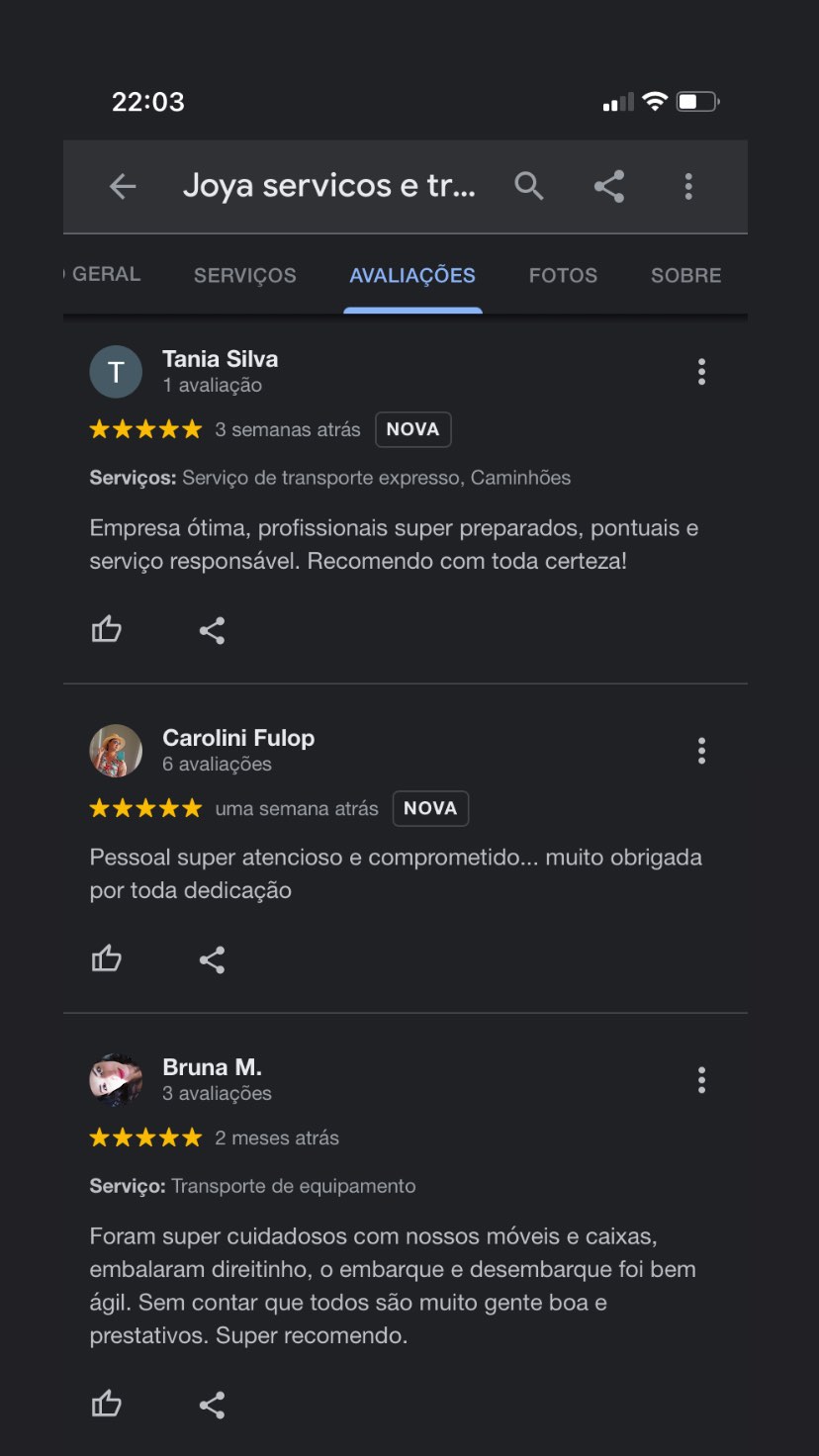Share Bruna M.'s review

point(212,1403)
